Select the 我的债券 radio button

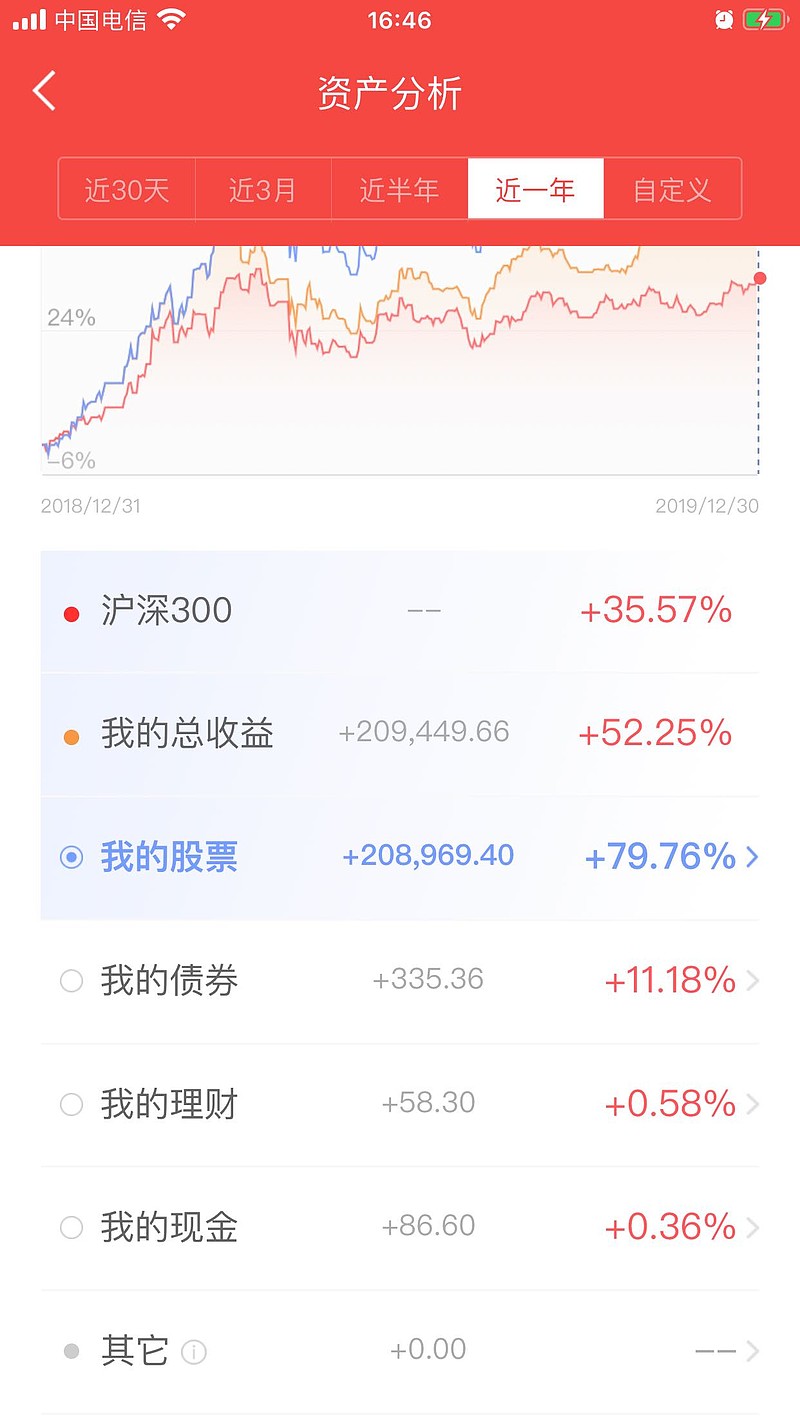(71, 980)
